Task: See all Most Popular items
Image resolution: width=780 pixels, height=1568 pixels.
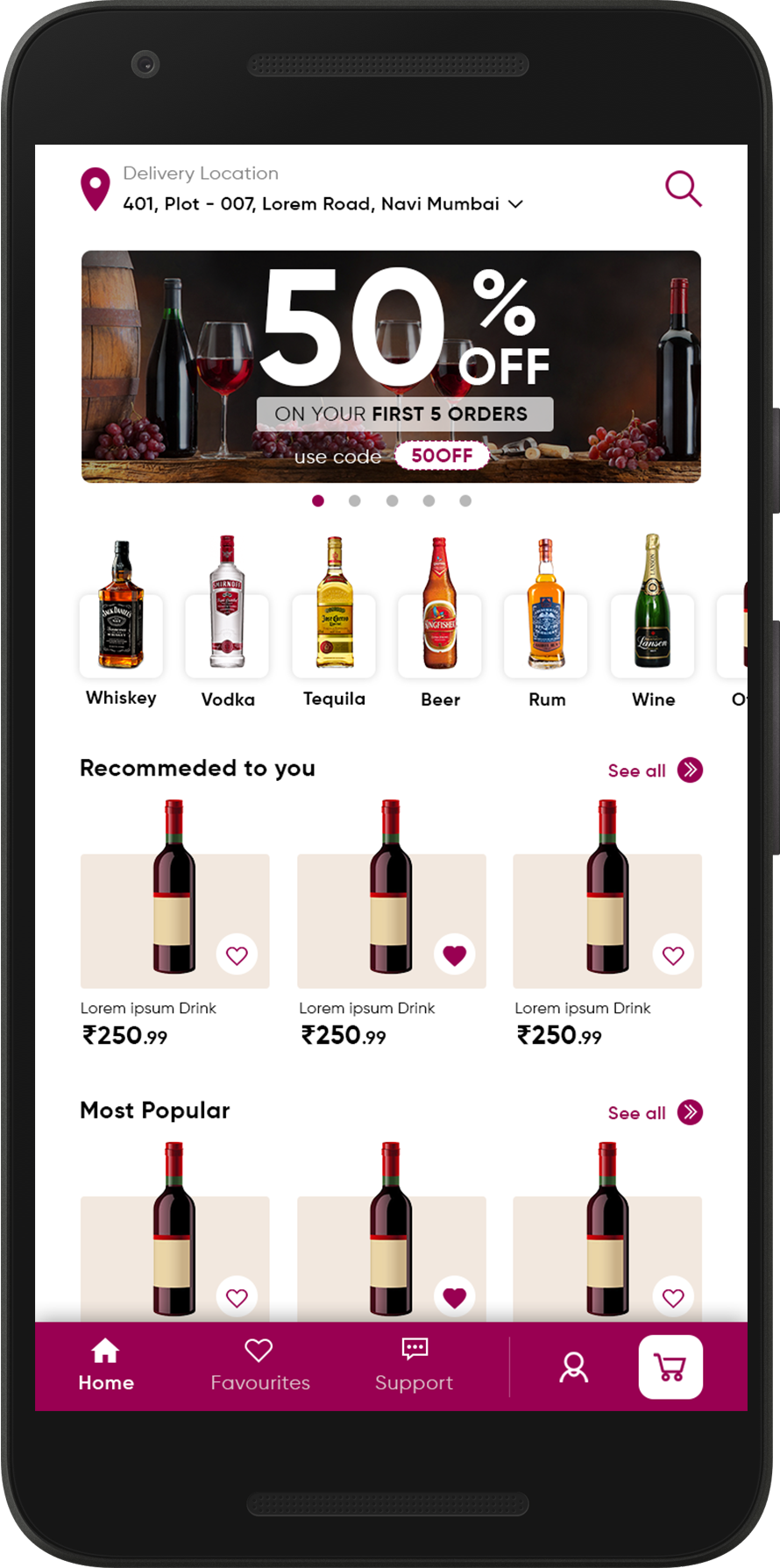Action: tap(656, 1112)
